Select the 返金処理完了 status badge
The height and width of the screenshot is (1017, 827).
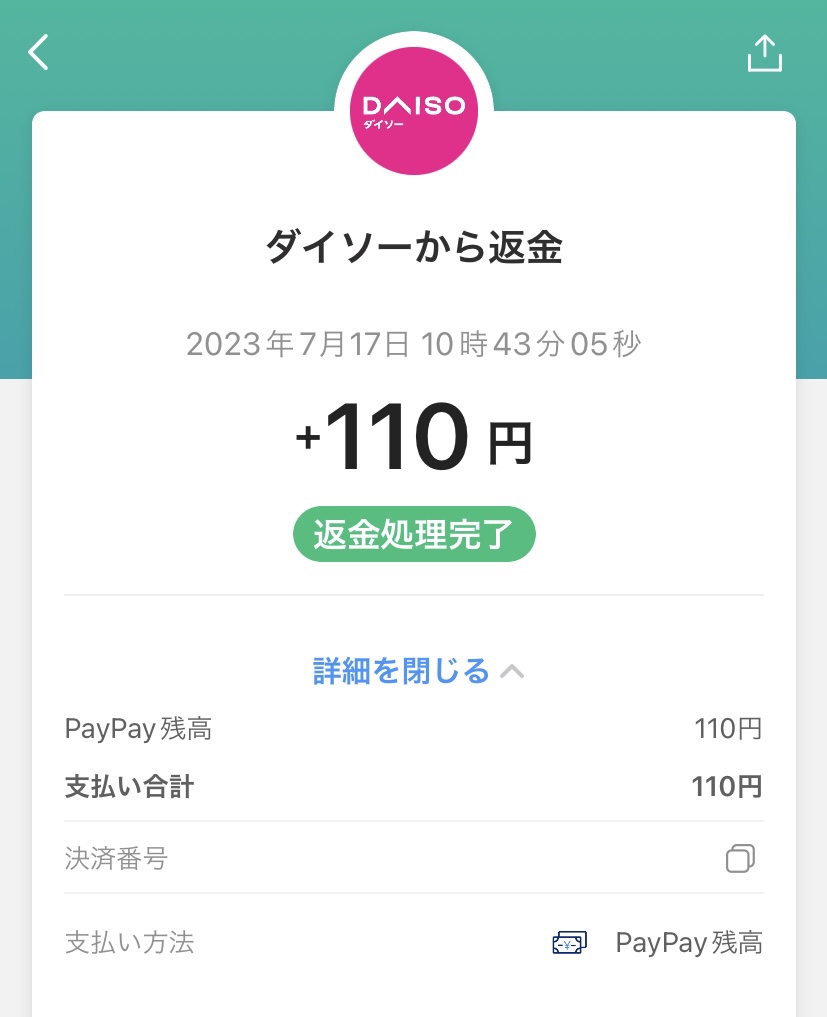tap(414, 534)
